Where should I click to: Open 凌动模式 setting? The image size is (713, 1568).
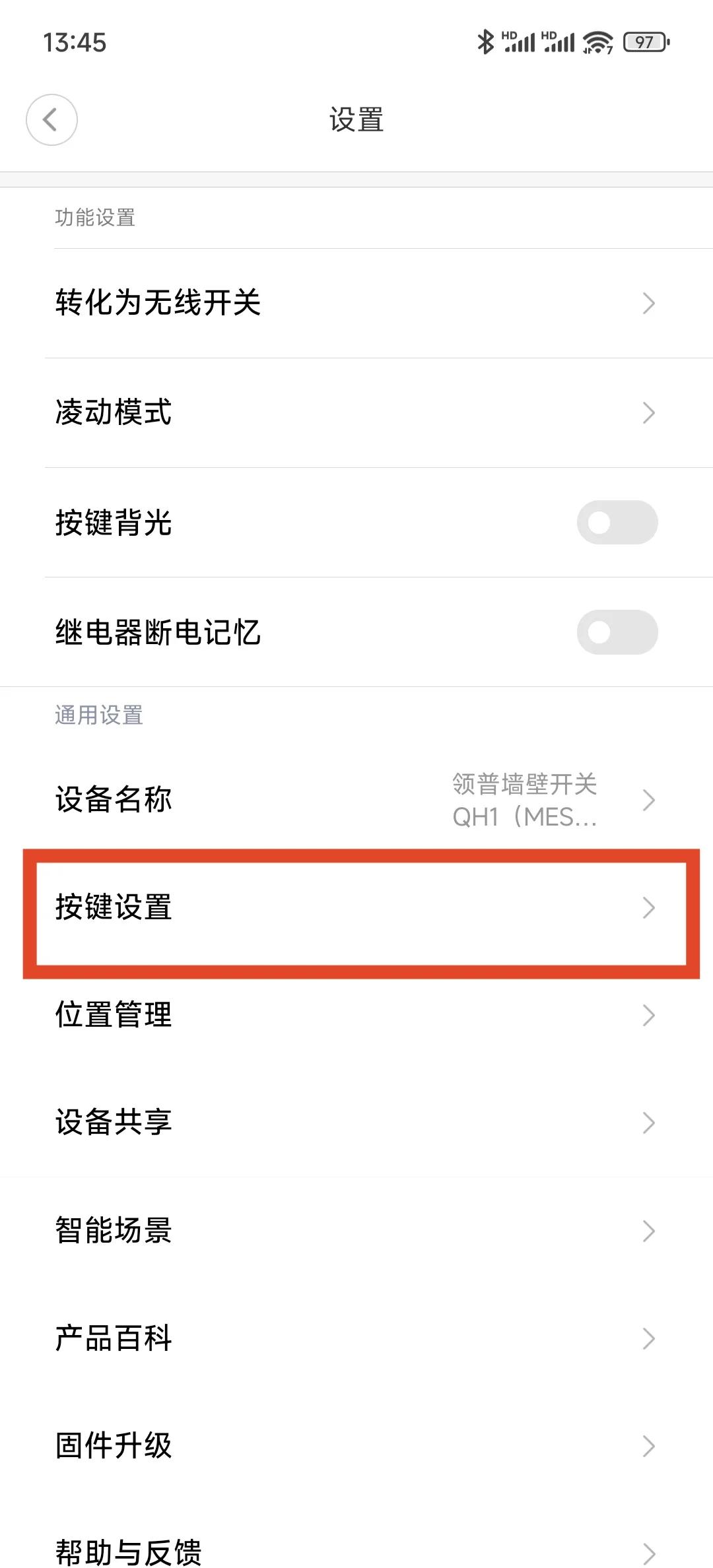pos(356,412)
